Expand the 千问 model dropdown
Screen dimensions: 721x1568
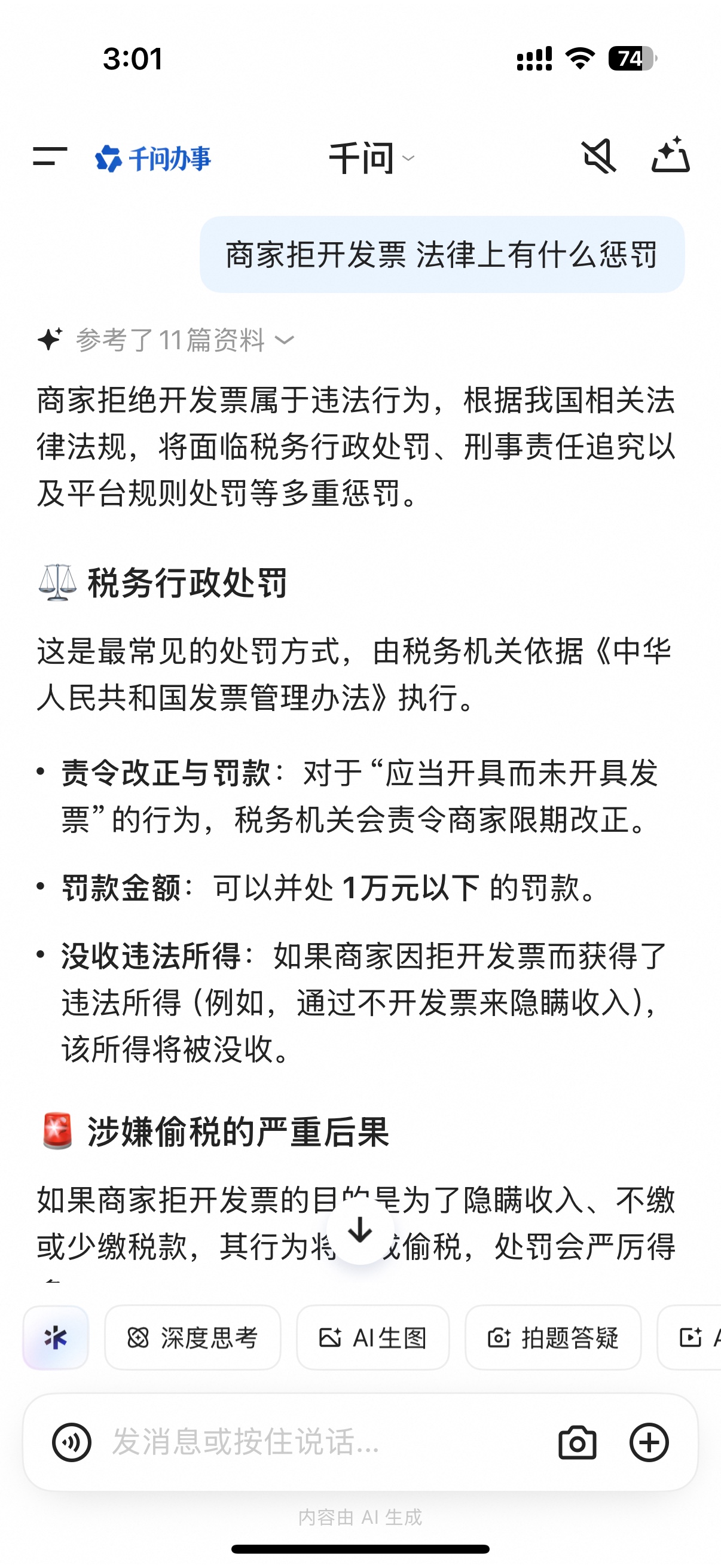[x=372, y=158]
